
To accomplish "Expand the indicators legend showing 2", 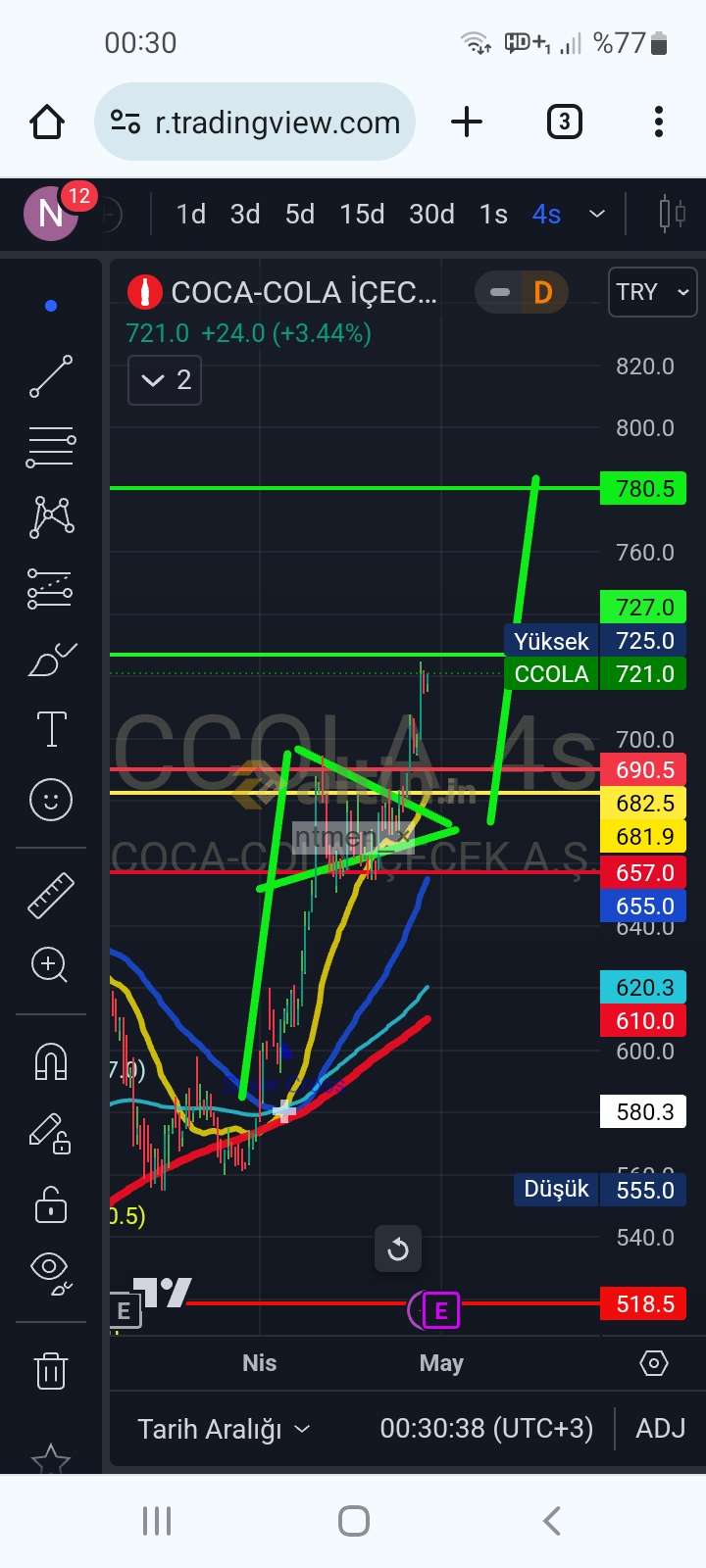I will (165, 380).
